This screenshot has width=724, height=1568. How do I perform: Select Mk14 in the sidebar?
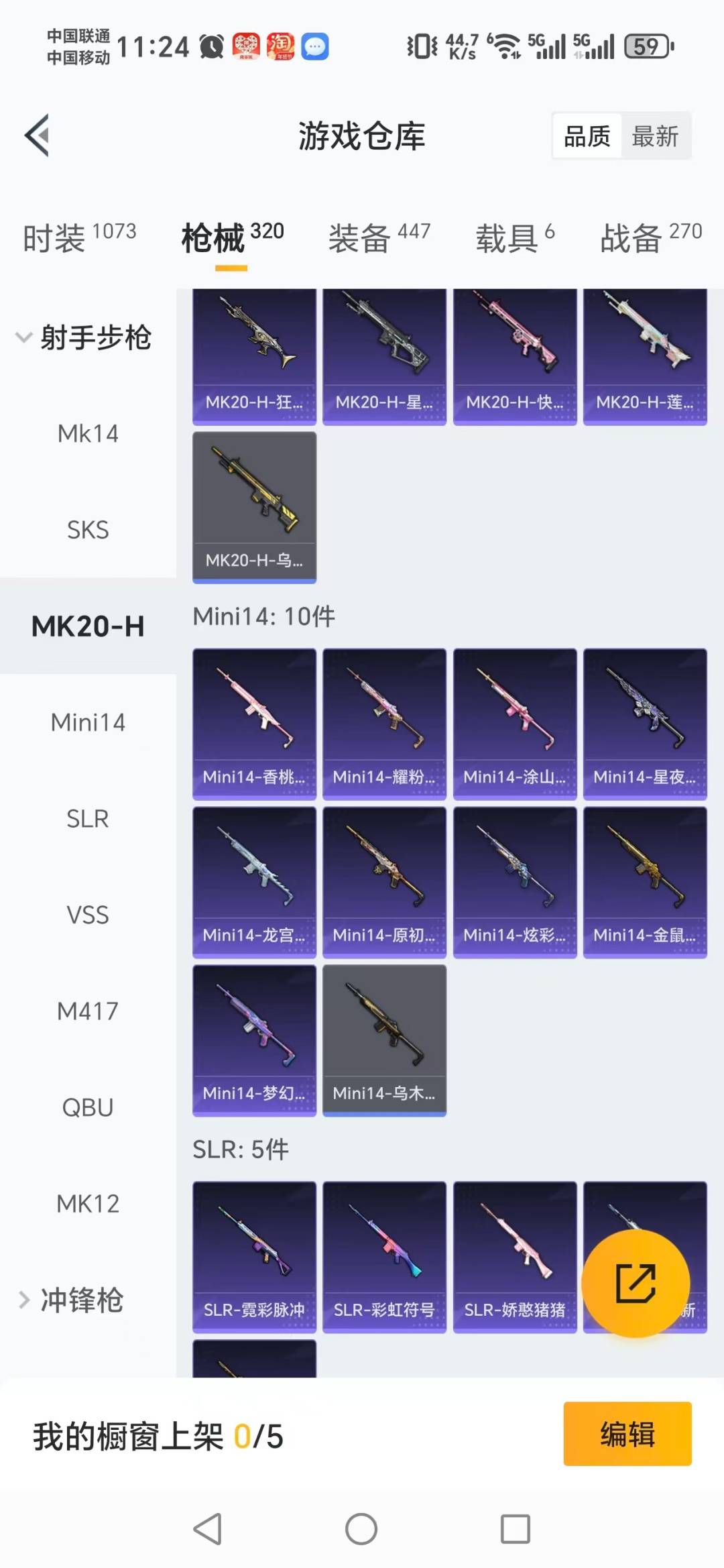click(x=88, y=434)
